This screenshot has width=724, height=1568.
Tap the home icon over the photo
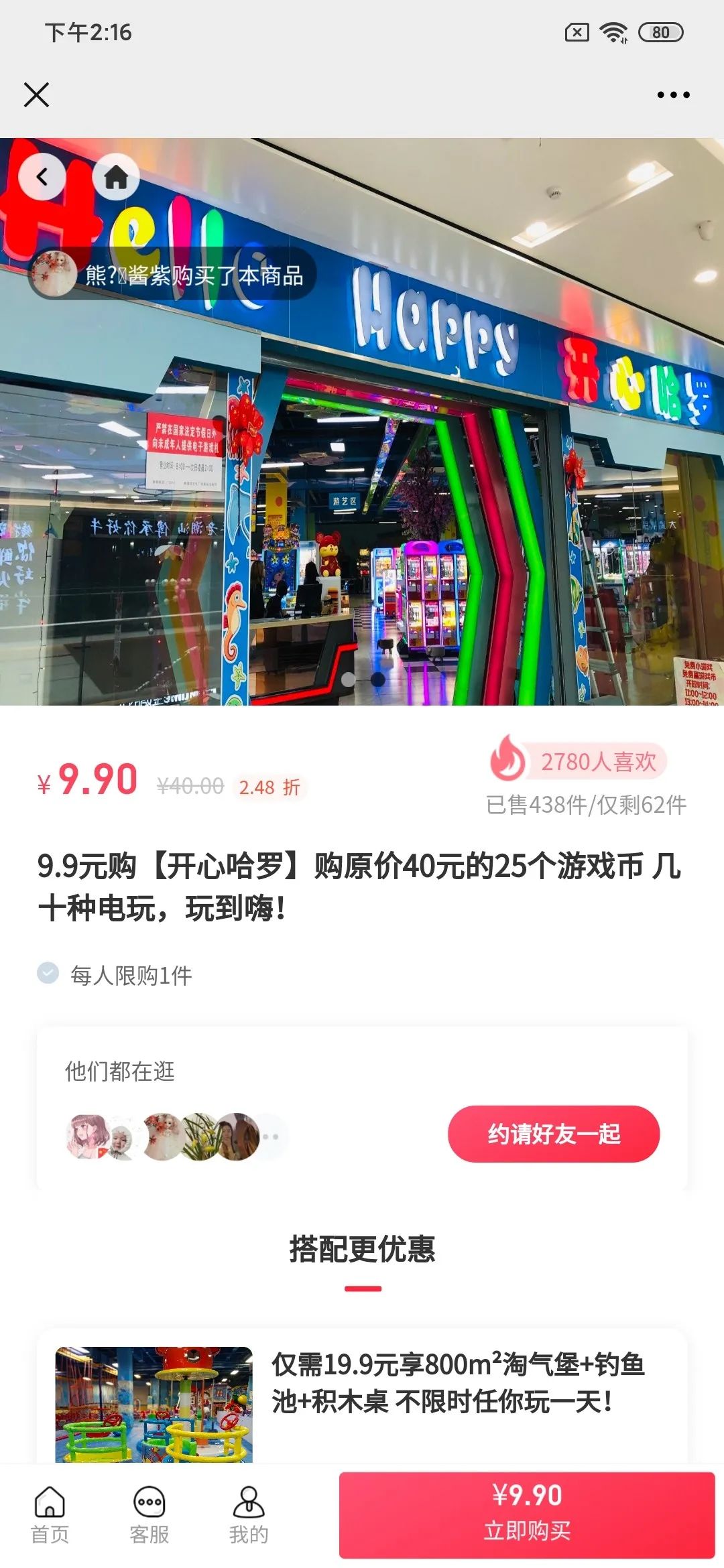[115, 177]
